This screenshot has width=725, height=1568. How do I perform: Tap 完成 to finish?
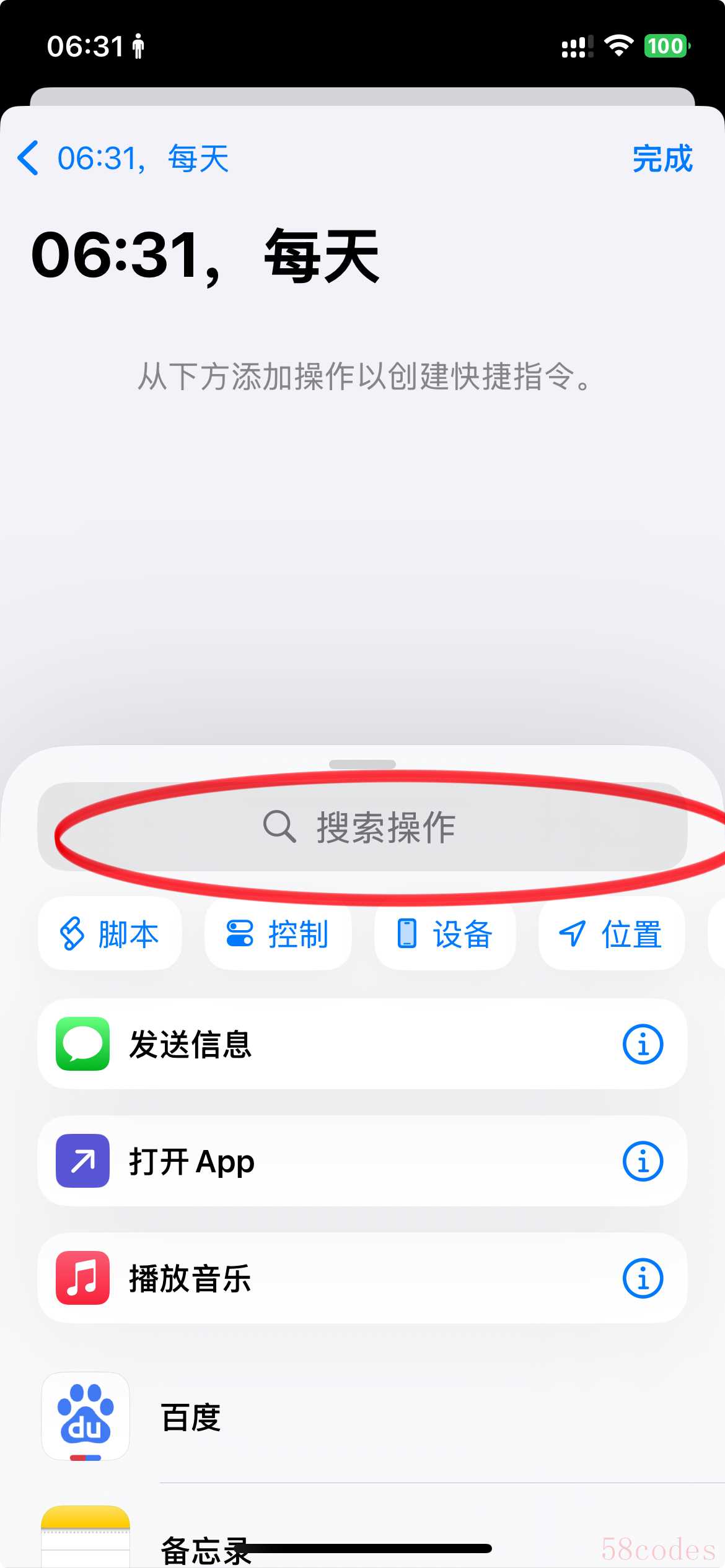tap(662, 159)
